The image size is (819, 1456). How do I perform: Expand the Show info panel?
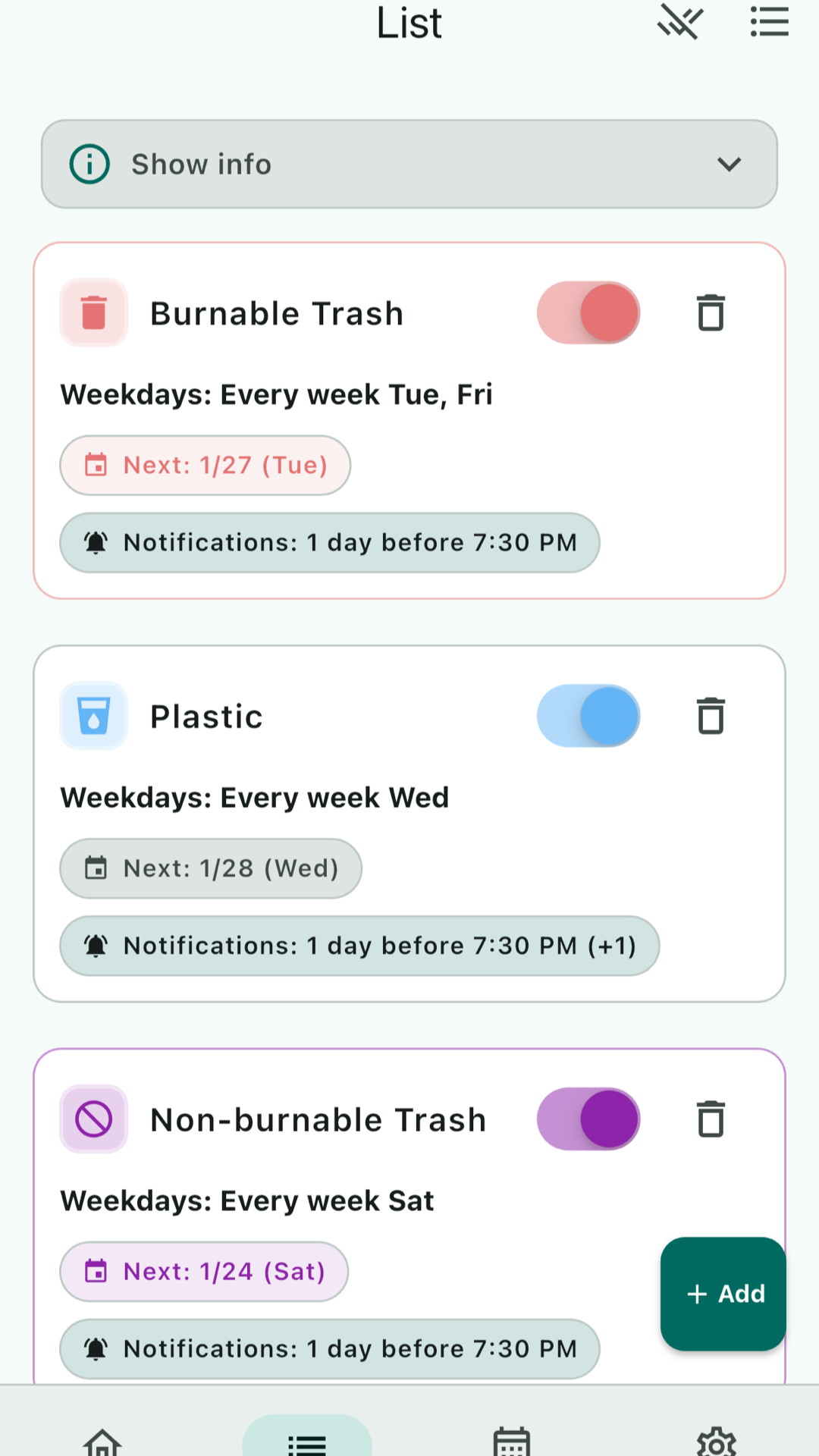point(409,164)
